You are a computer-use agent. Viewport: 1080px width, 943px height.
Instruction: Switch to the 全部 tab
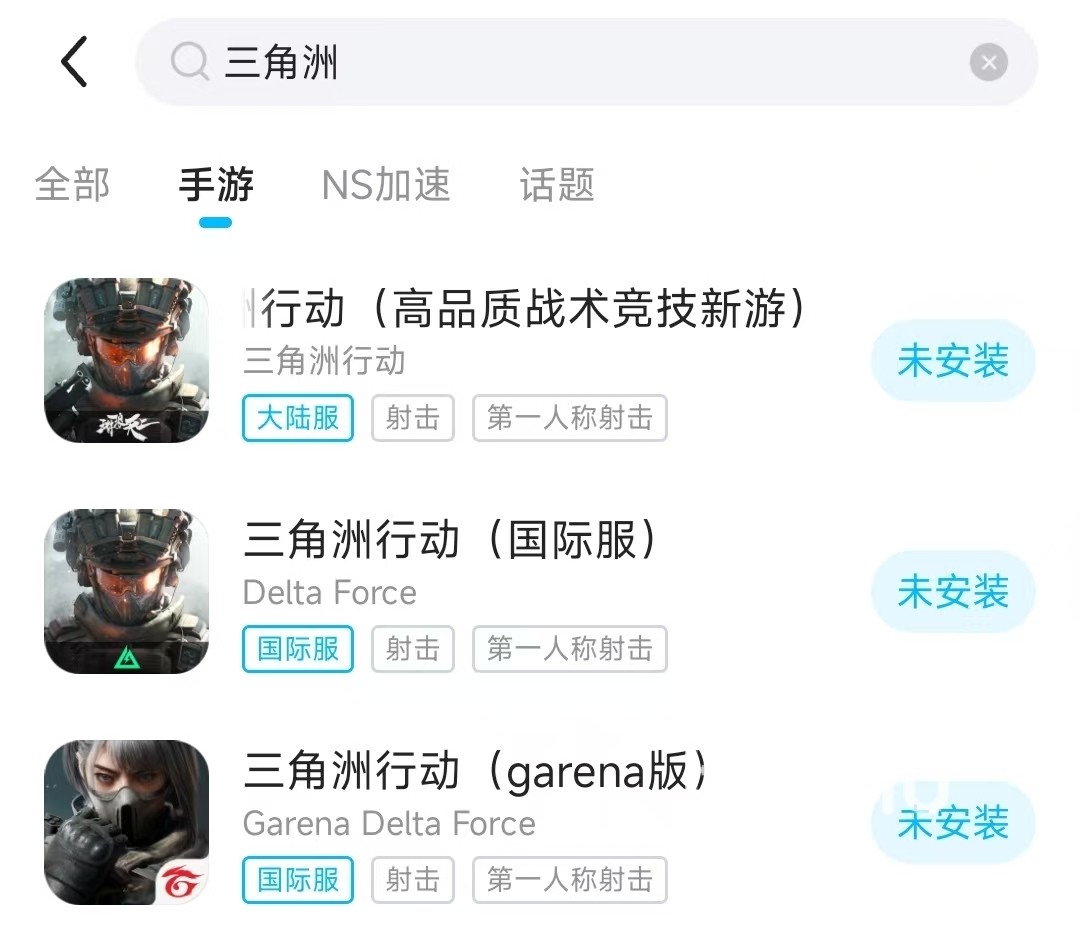pos(72,186)
